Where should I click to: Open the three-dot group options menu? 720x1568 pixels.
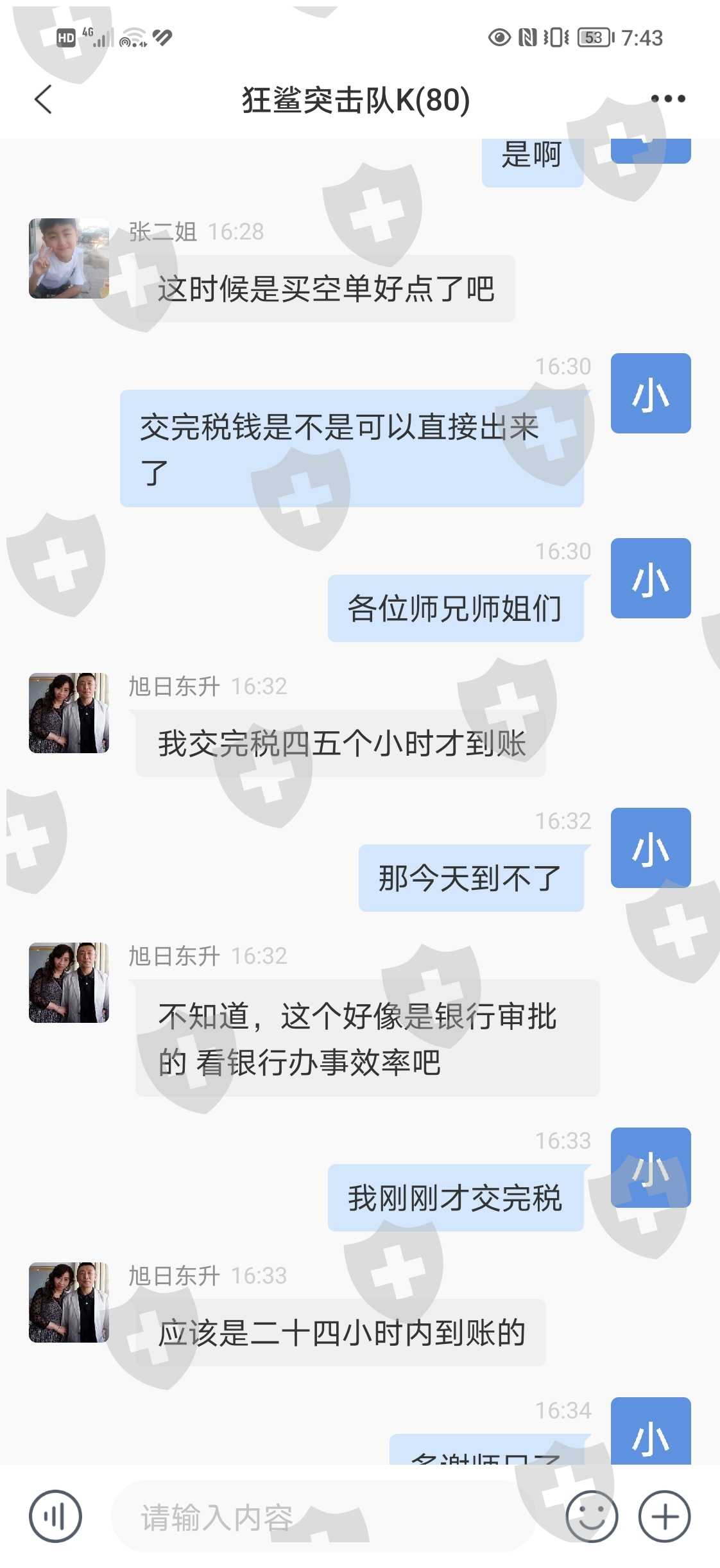(667, 99)
